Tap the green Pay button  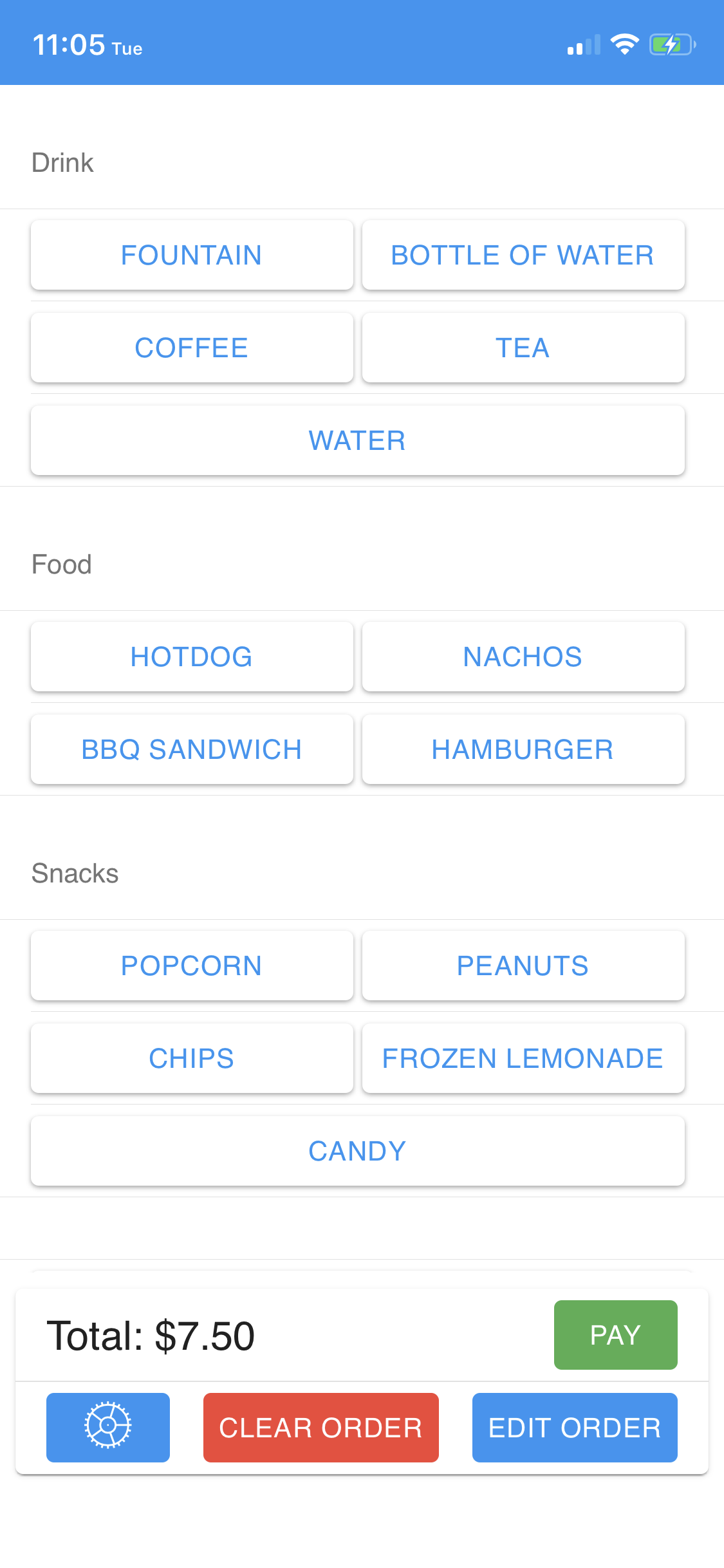coord(616,1335)
